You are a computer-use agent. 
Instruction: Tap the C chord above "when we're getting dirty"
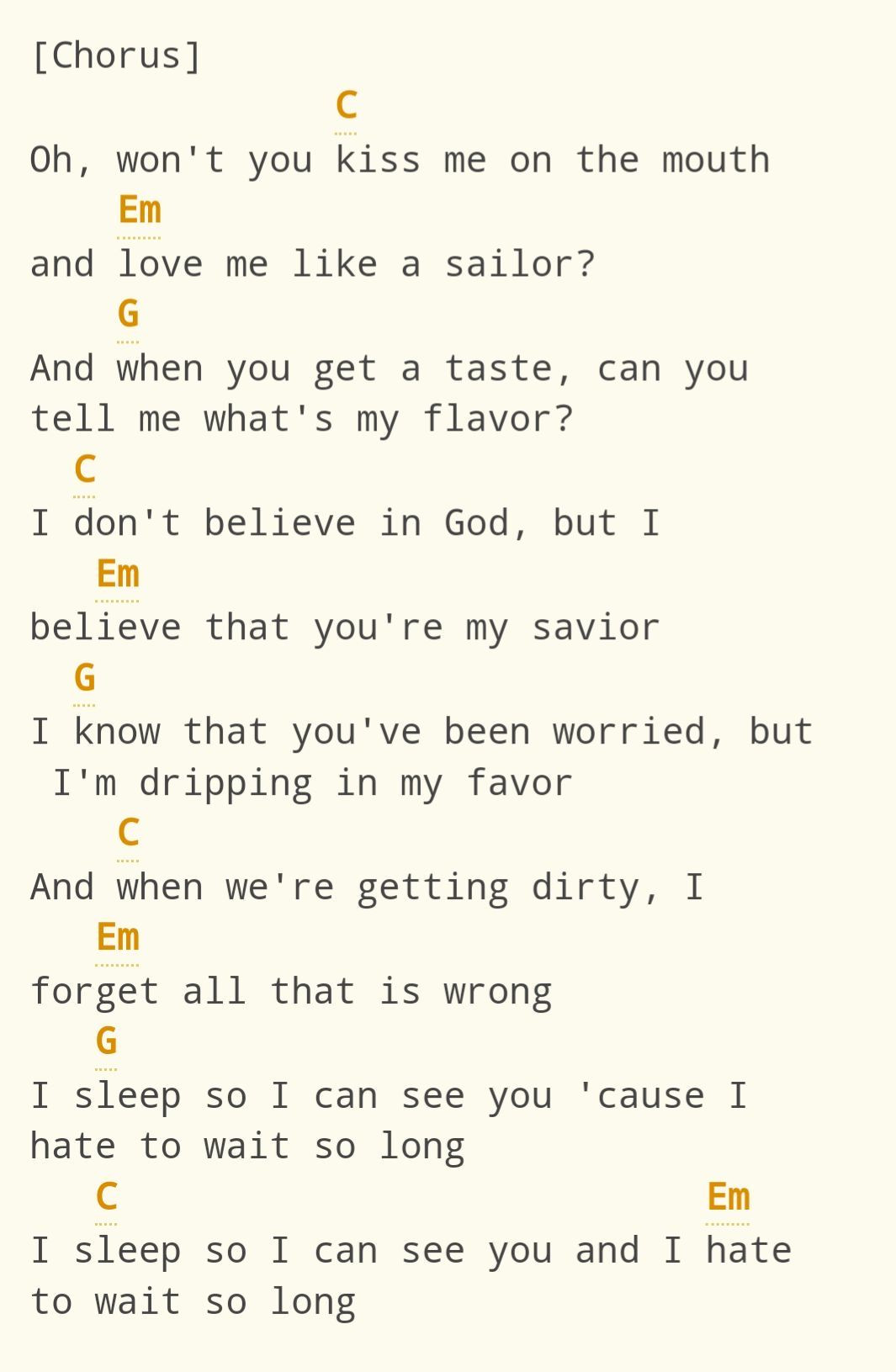click(128, 834)
